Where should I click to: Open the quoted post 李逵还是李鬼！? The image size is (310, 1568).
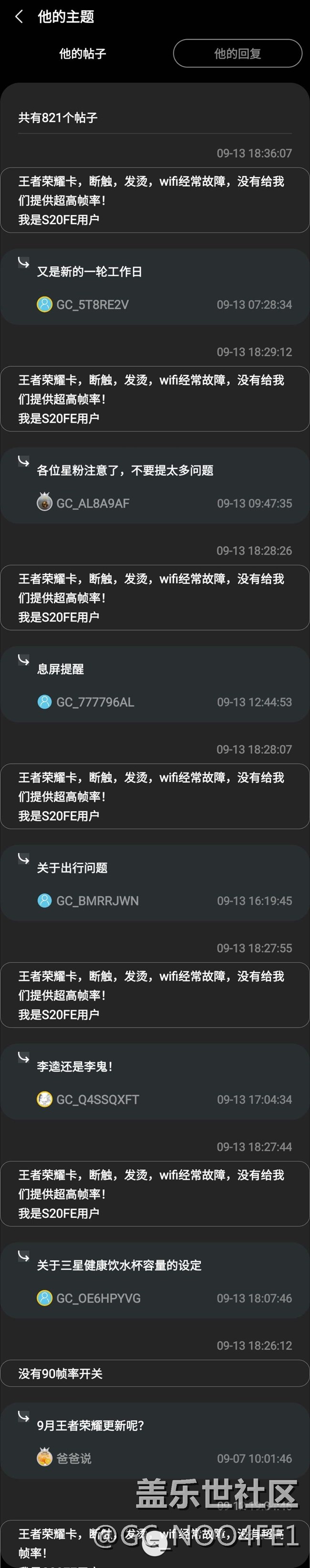tap(74, 1066)
